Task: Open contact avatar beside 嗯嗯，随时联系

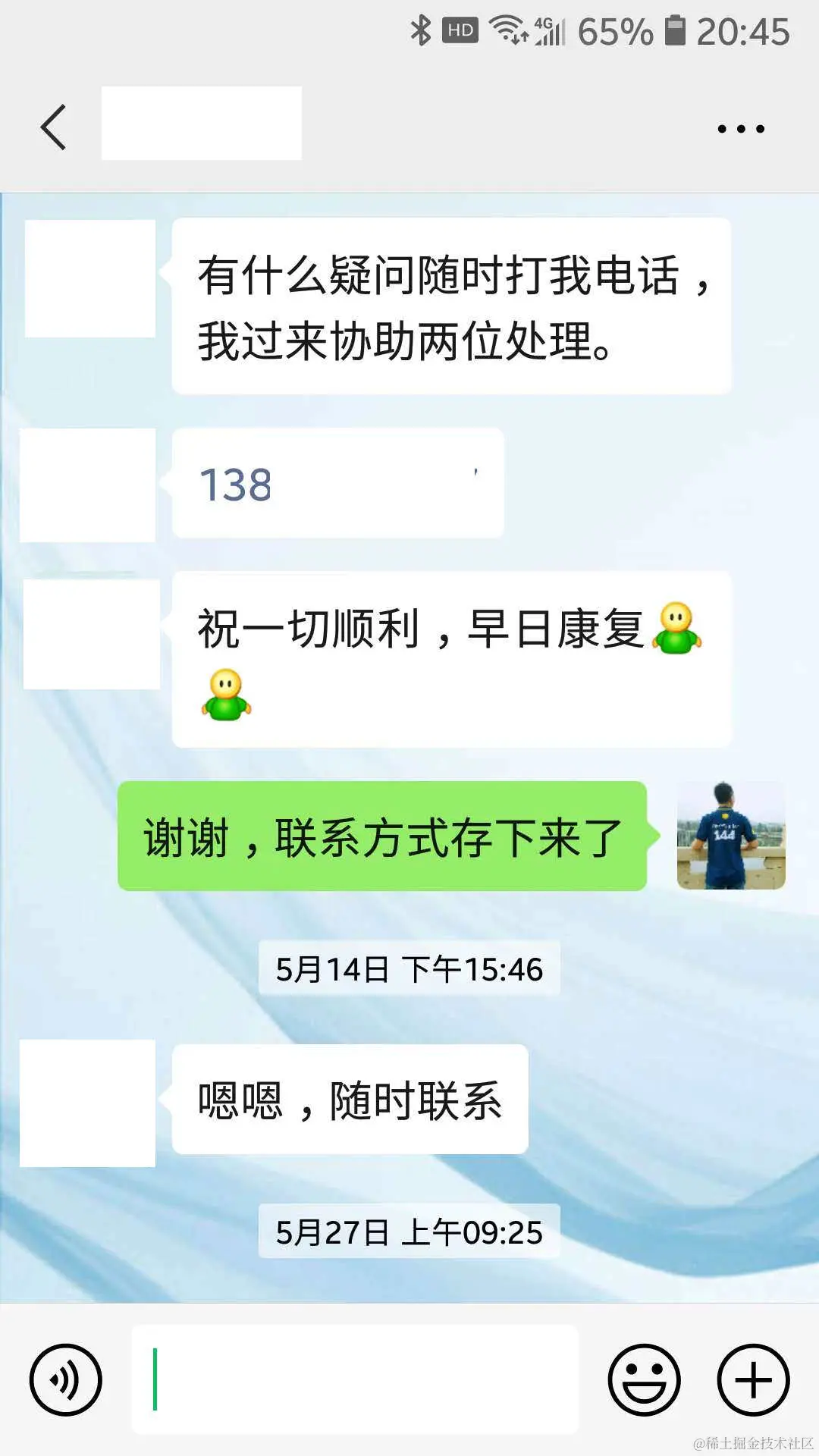Action: (x=88, y=1103)
